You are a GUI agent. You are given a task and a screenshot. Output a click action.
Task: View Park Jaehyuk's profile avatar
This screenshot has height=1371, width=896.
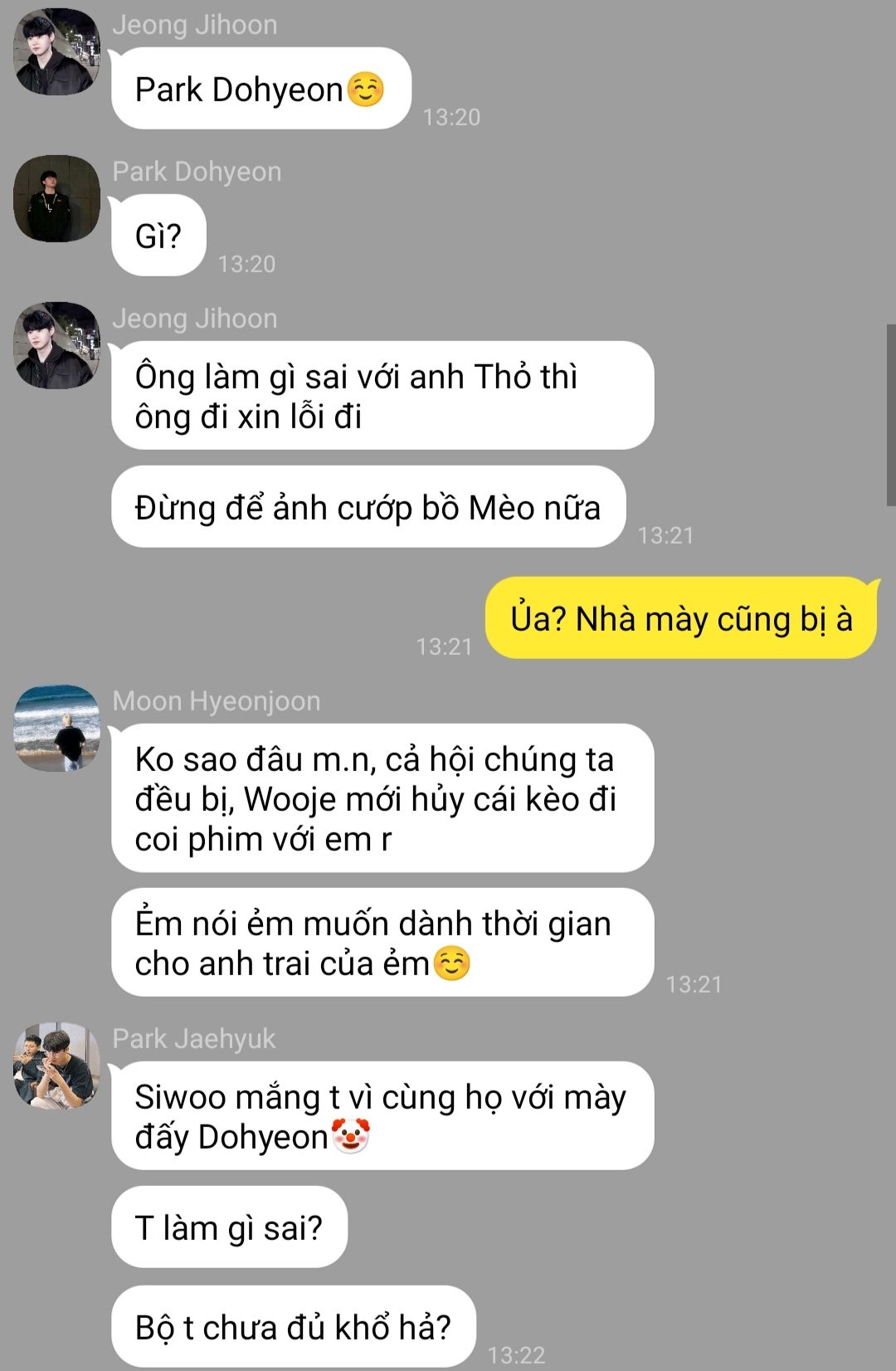tap(56, 1066)
